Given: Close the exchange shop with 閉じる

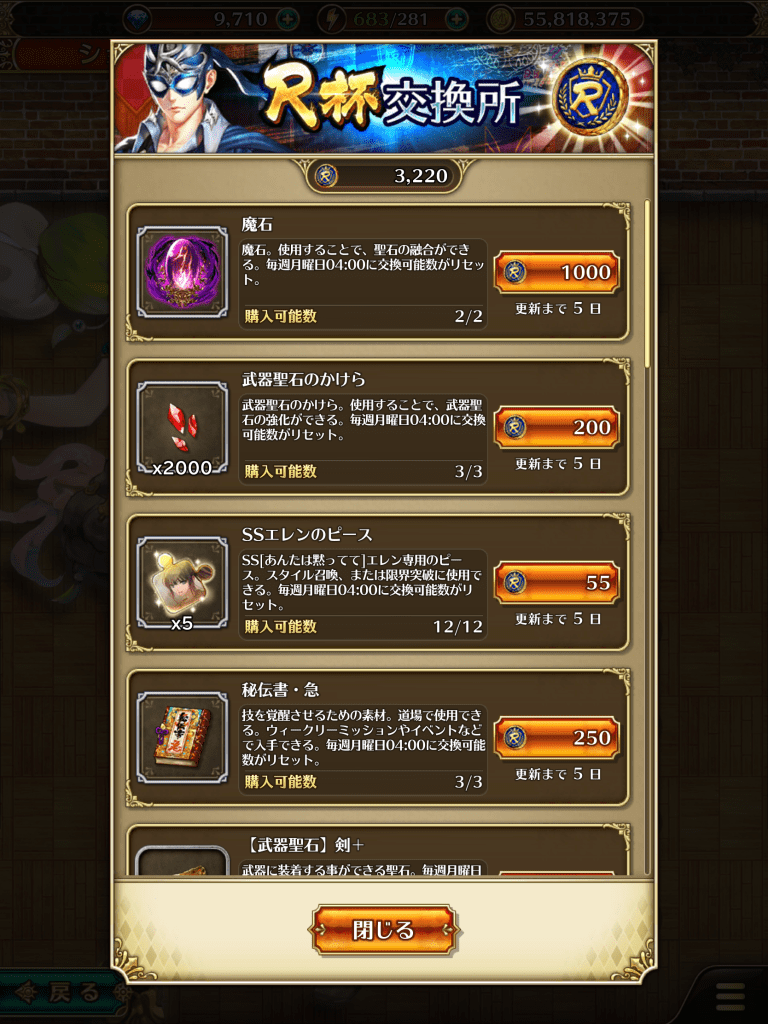Looking at the screenshot, I should 383,931.
